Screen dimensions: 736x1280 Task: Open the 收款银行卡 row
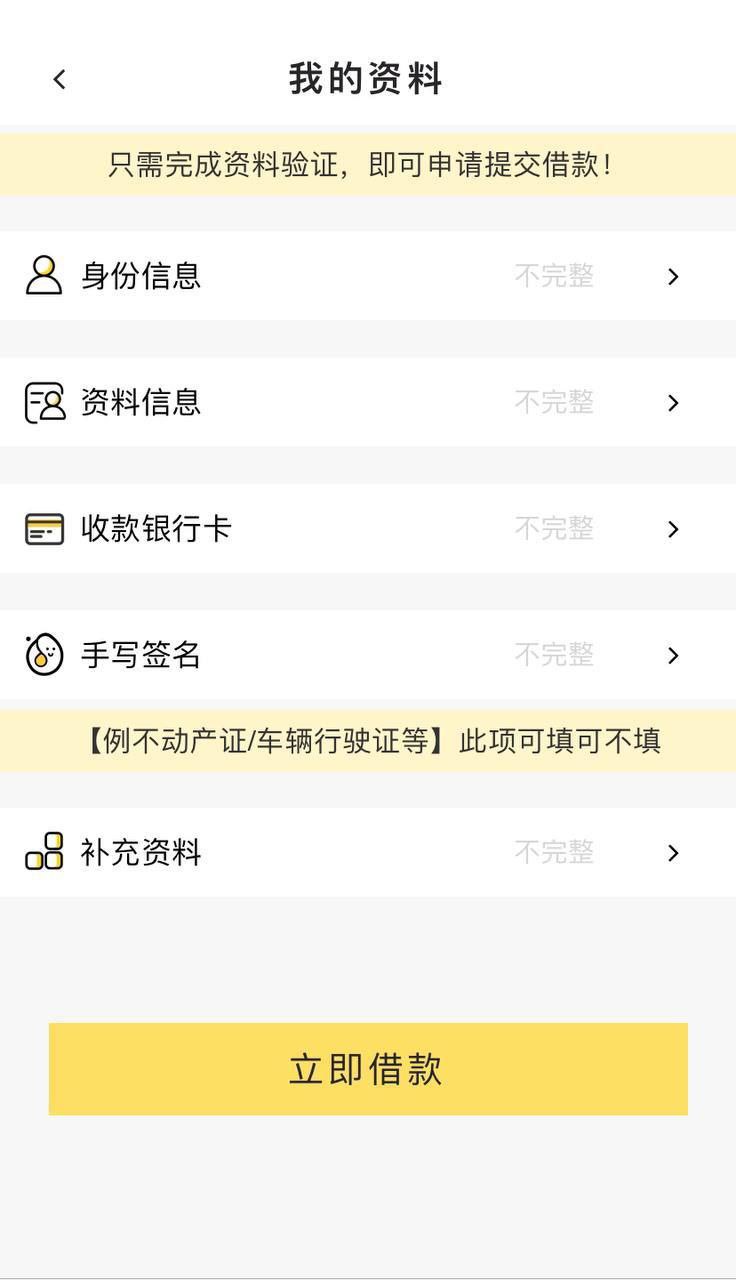pos(367,528)
